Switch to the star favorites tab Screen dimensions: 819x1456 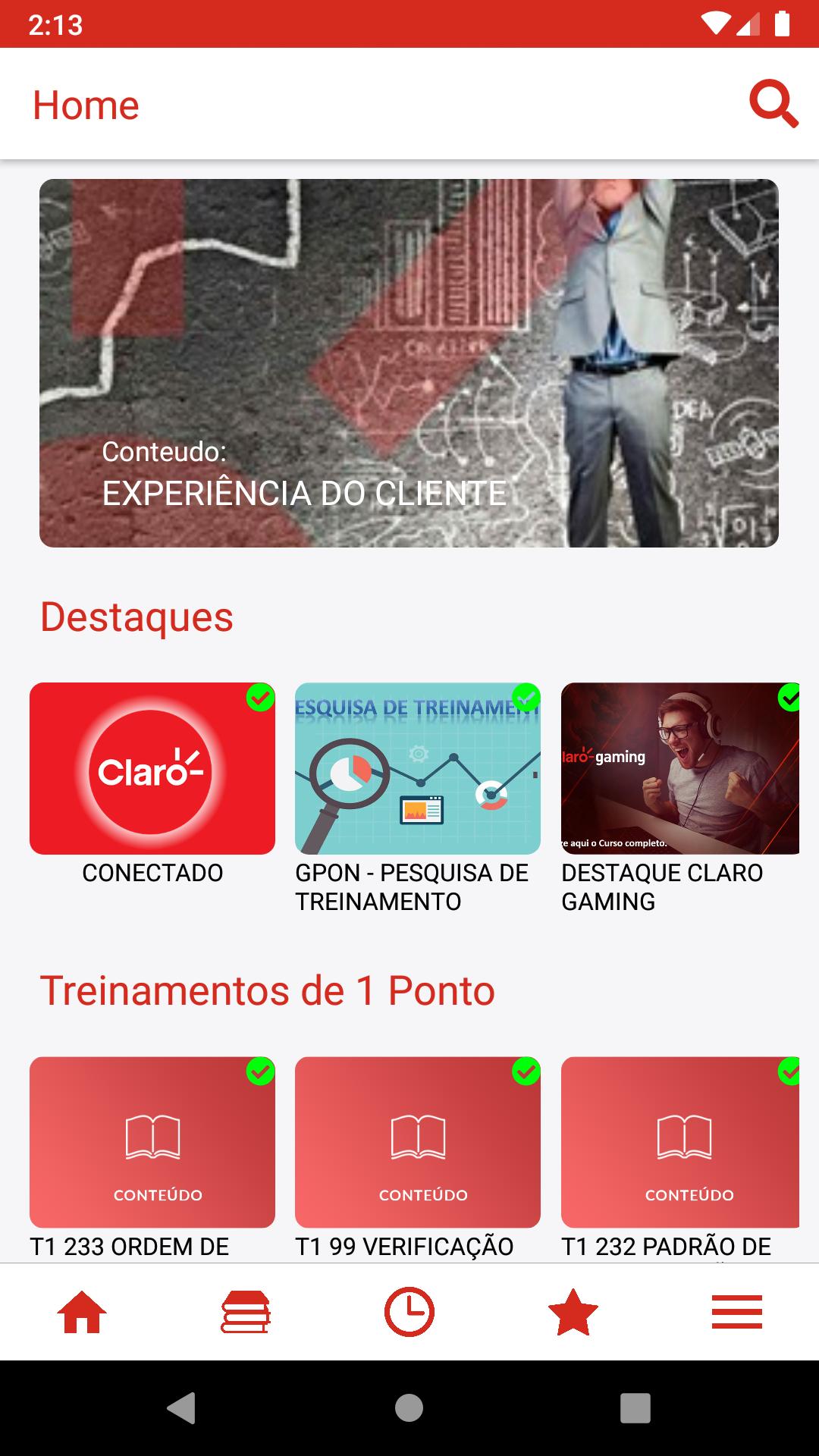(x=573, y=1312)
